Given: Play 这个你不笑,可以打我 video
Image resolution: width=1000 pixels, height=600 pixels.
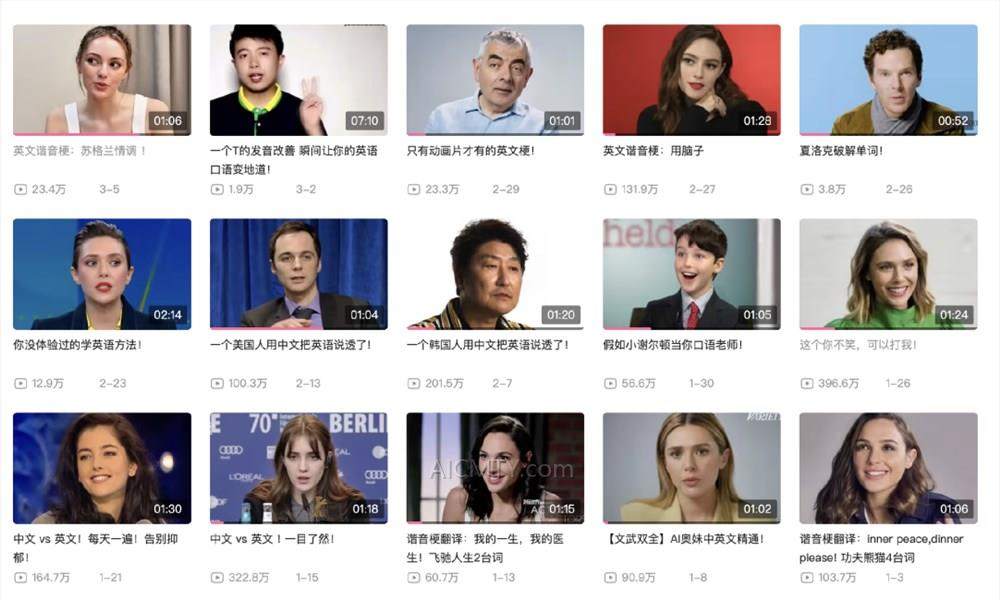Looking at the screenshot, I should 888,274.
